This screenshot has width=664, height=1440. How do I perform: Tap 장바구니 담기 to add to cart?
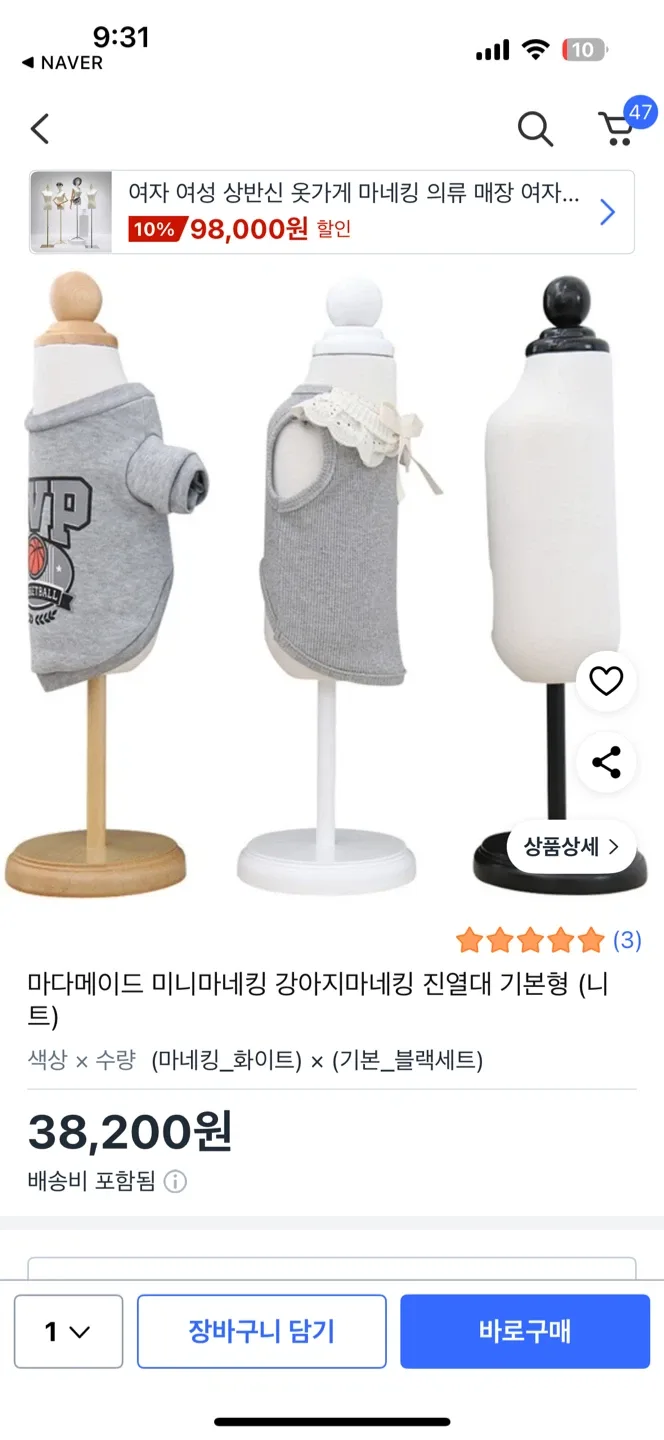[x=261, y=1331]
